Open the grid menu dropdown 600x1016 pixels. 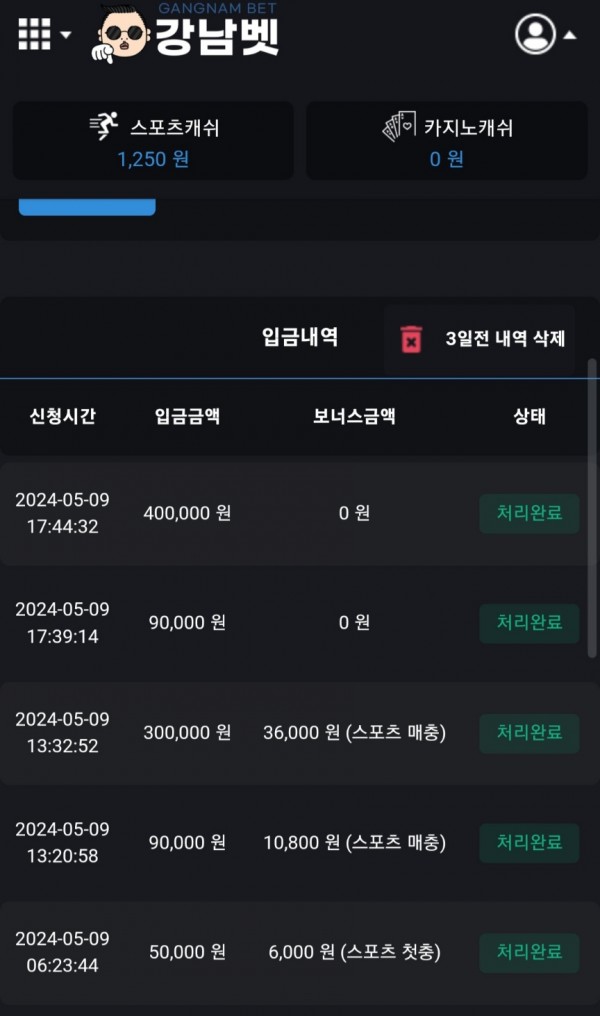pyautogui.click(x=43, y=35)
